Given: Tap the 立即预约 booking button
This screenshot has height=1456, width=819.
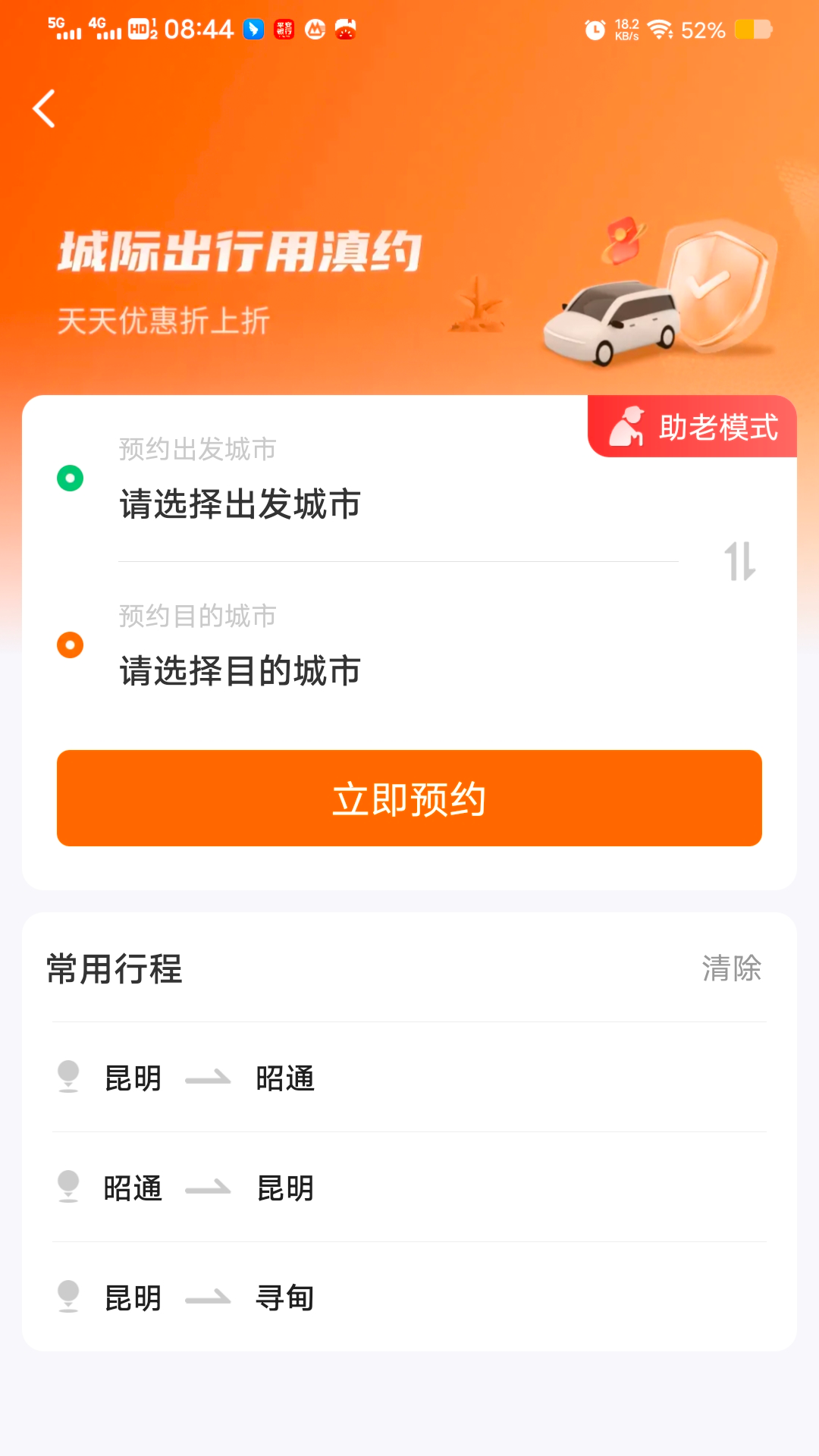Looking at the screenshot, I should 409,798.
